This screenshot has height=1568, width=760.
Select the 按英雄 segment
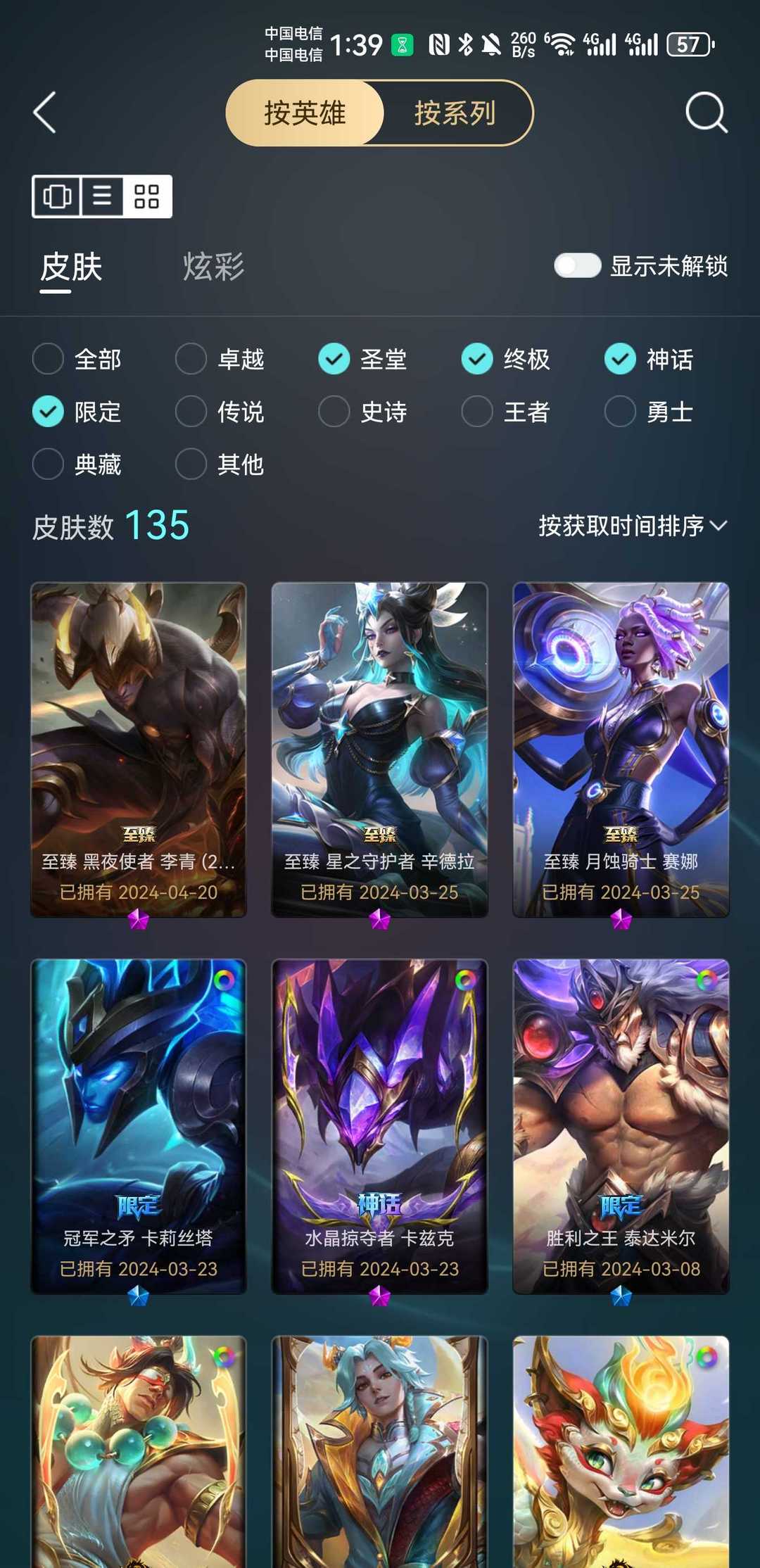pos(305,113)
